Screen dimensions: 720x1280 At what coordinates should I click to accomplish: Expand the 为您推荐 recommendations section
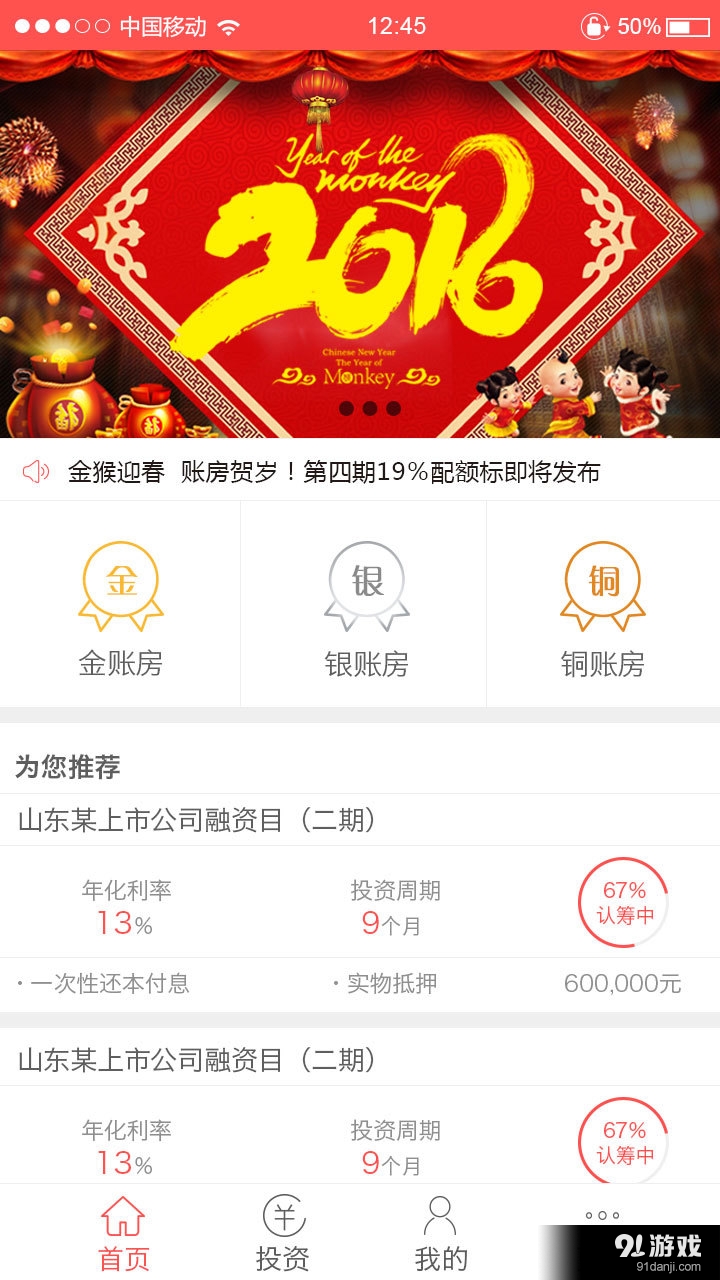point(66,769)
